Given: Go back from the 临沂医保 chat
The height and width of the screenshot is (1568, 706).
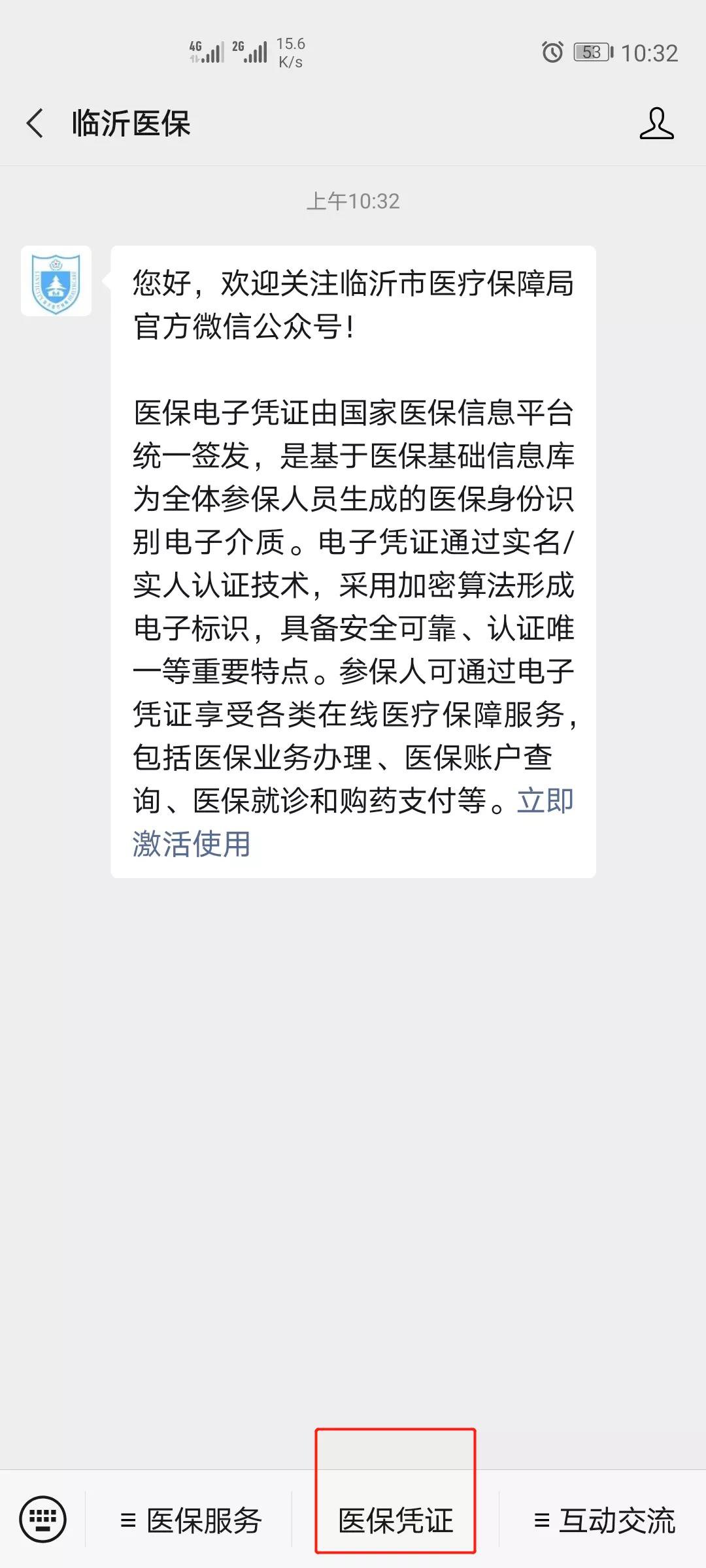Looking at the screenshot, I should [35, 123].
